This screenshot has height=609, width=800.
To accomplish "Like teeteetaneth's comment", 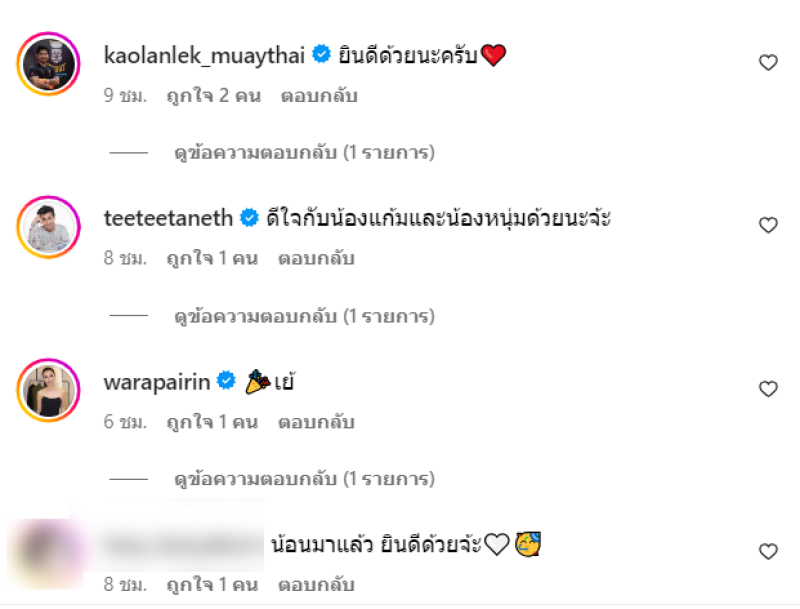I will [x=768, y=226].
